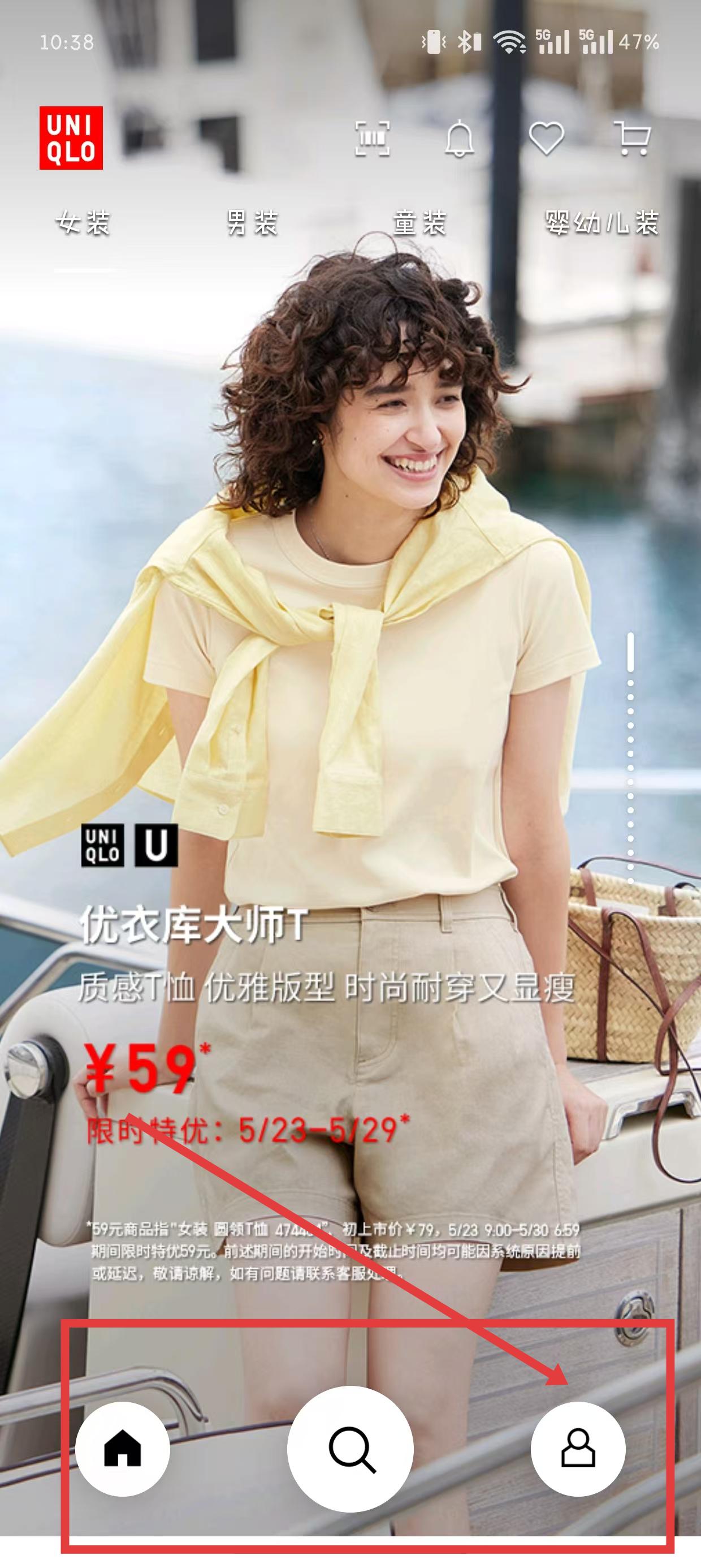
Task: Switch to the 男装 tab
Action: pyautogui.click(x=252, y=223)
